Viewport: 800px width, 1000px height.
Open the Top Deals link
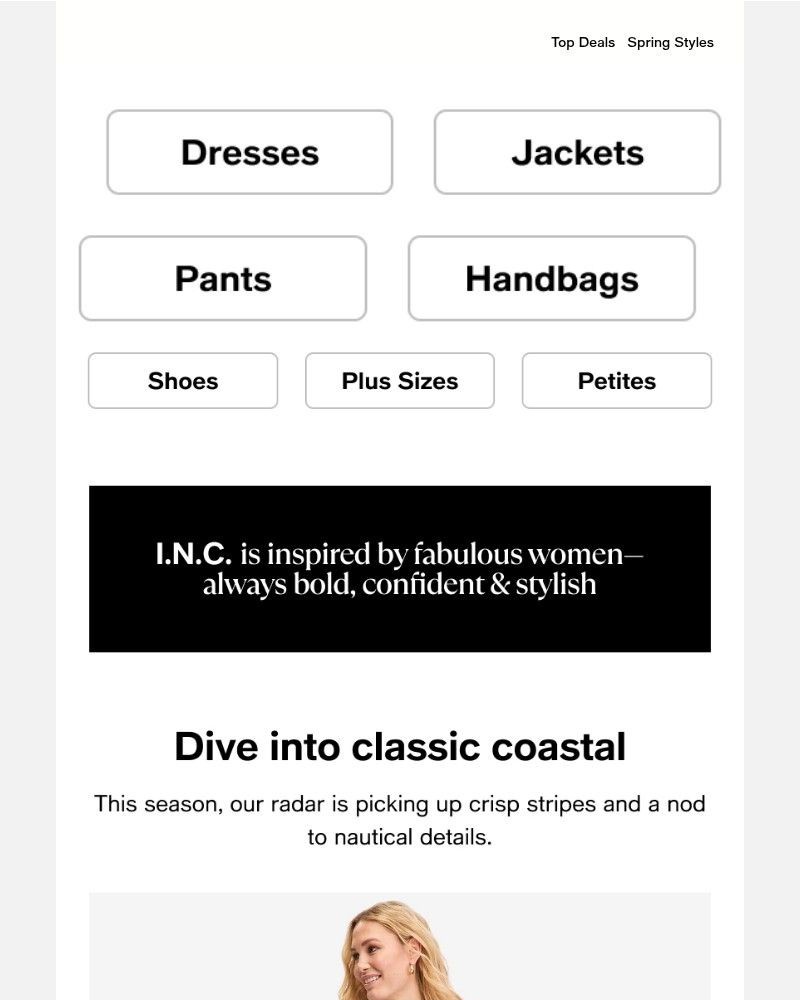(582, 42)
